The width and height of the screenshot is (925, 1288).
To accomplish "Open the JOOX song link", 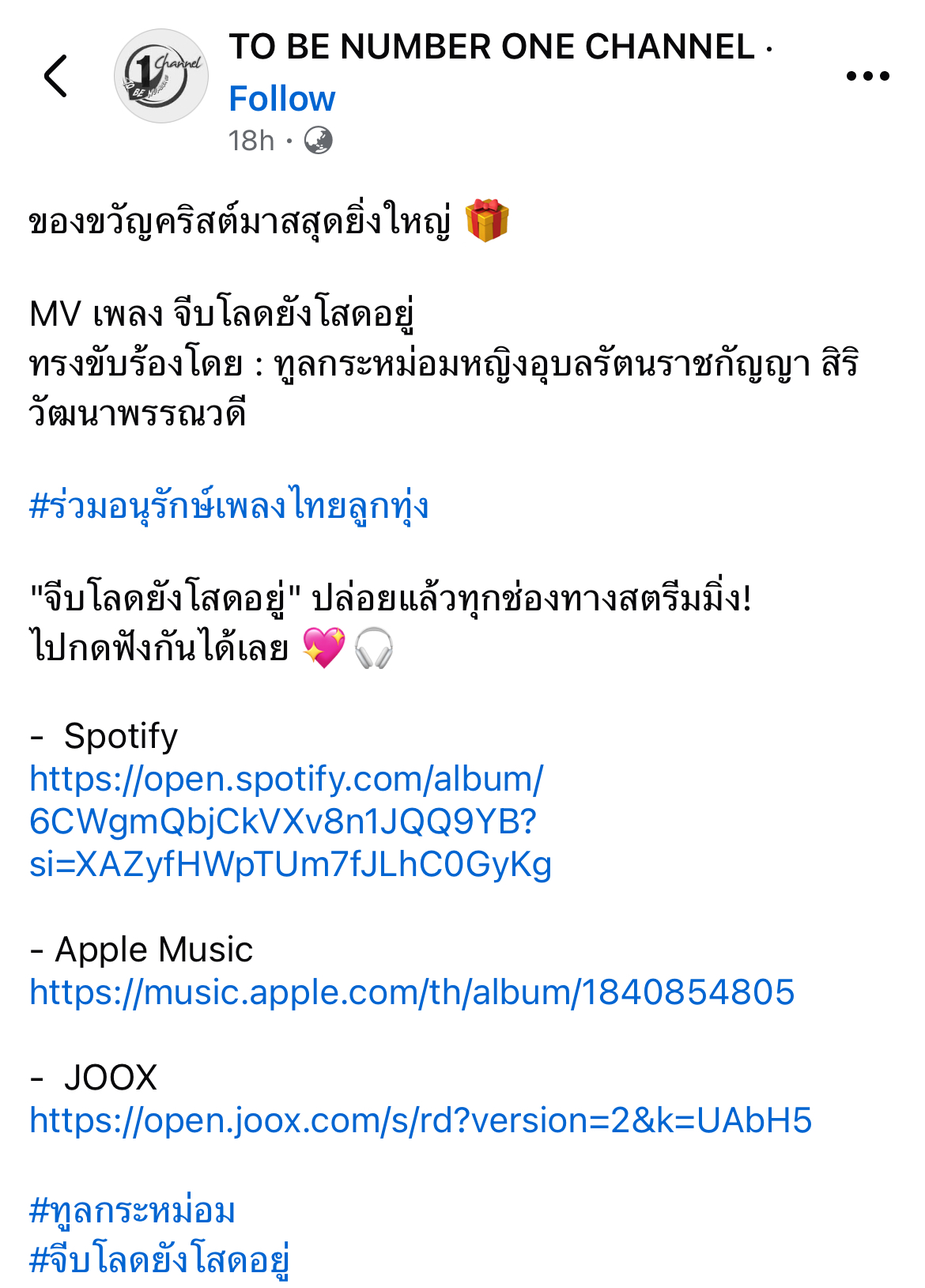I will (421, 1120).
